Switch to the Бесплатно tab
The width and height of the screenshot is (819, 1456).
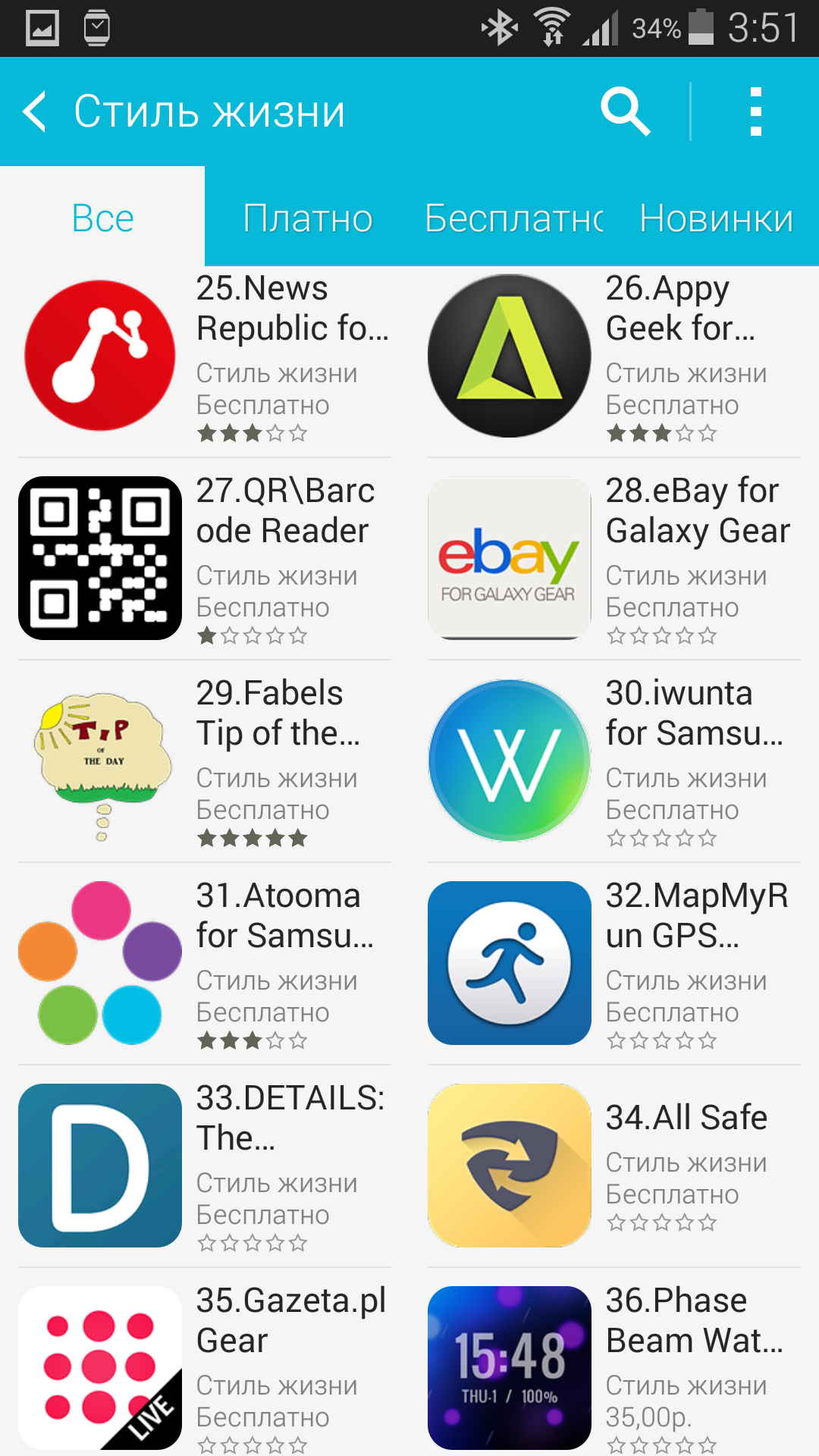tap(514, 218)
